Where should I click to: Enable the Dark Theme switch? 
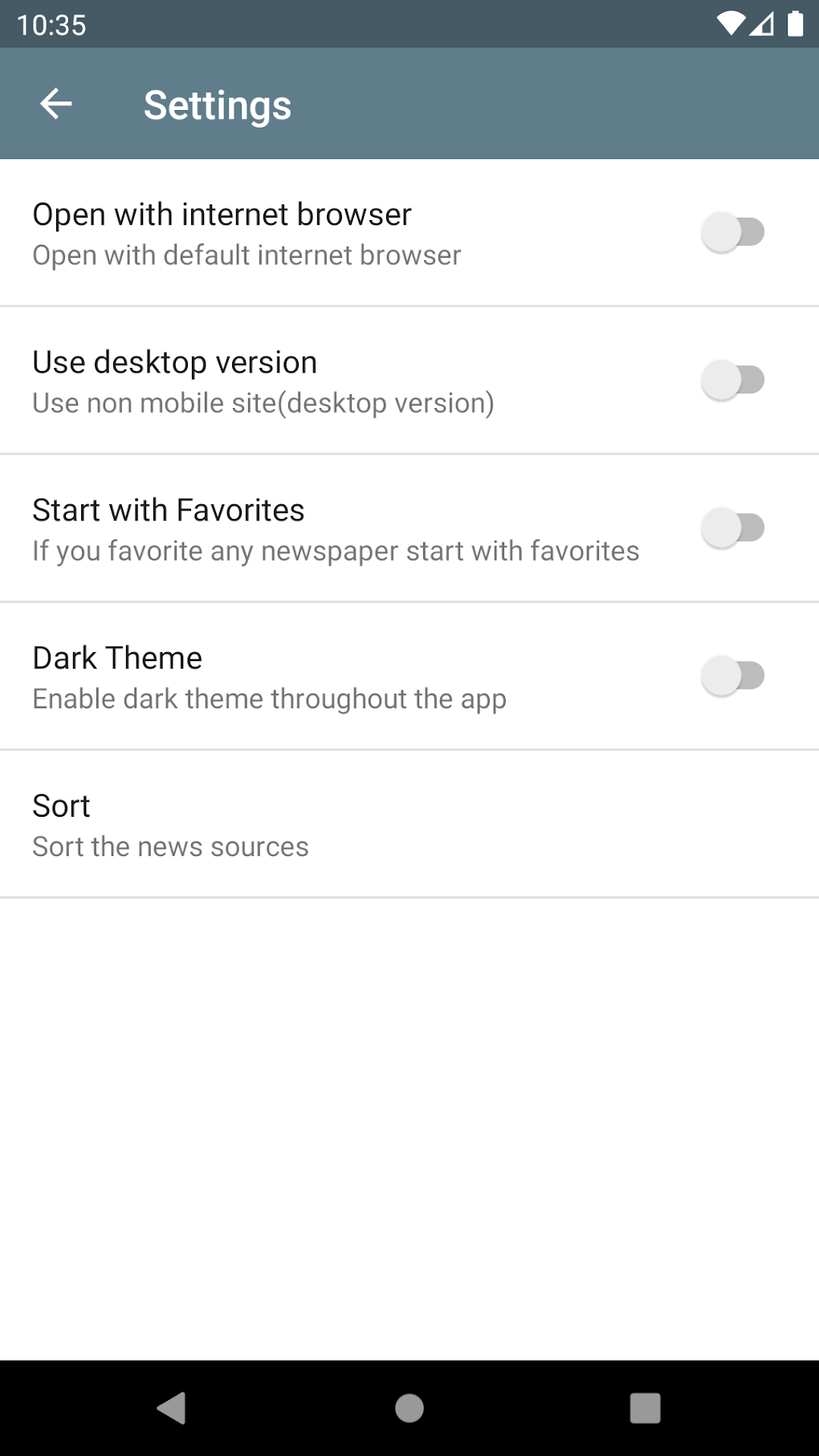pos(732,675)
